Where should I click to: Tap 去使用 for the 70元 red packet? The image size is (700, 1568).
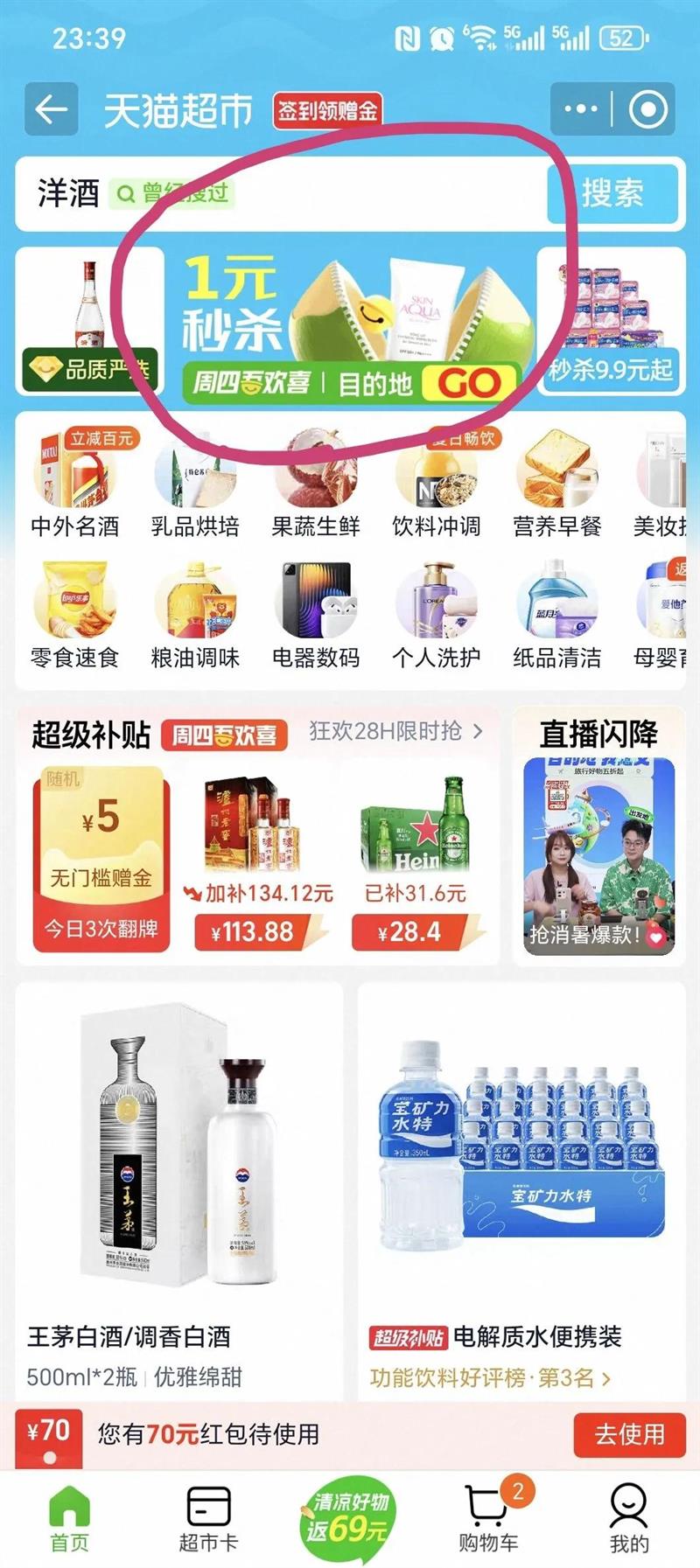pyautogui.click(x=629, y=1435)
